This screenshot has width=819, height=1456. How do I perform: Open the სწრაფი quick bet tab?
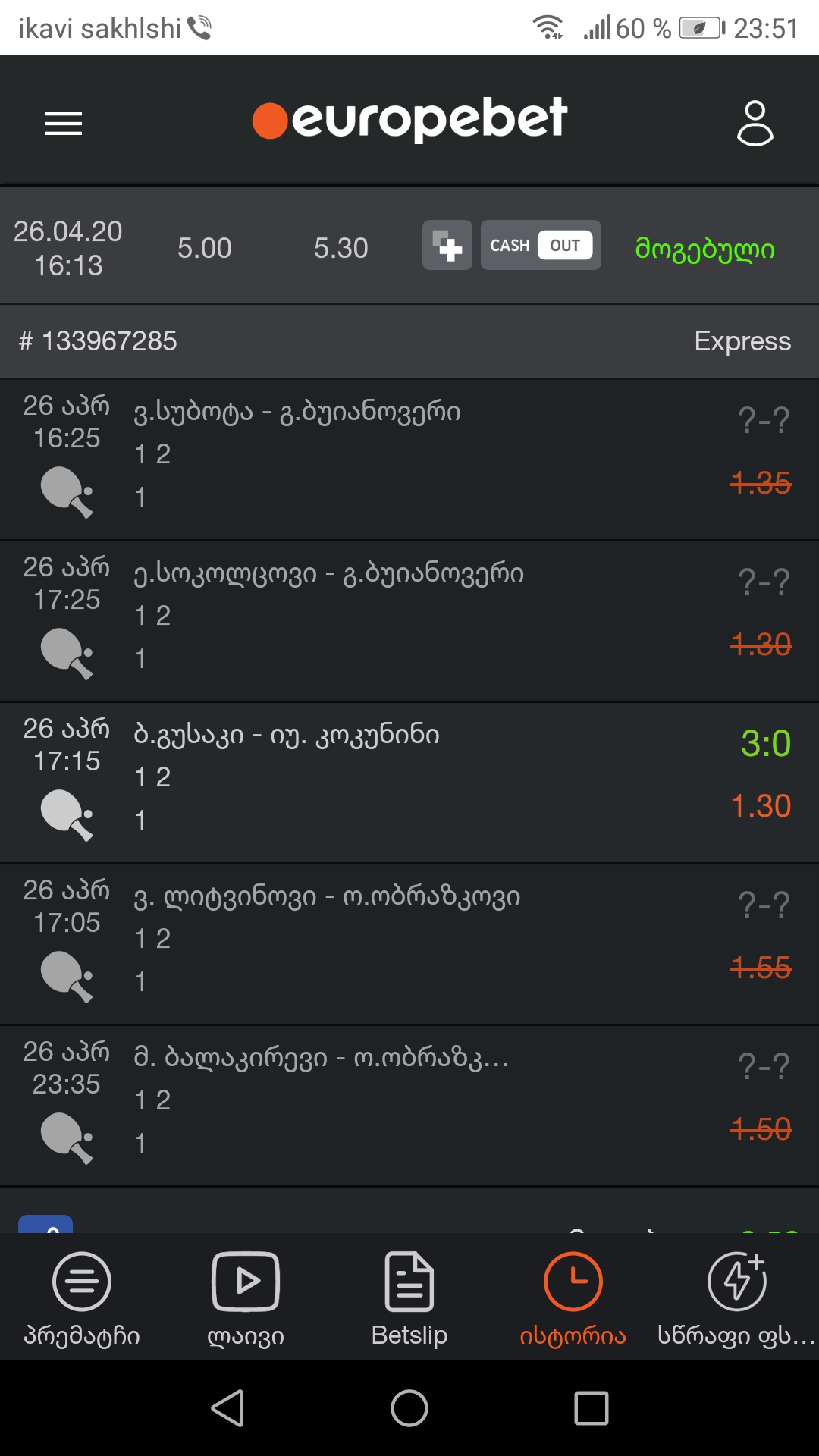click(736, 1298)
